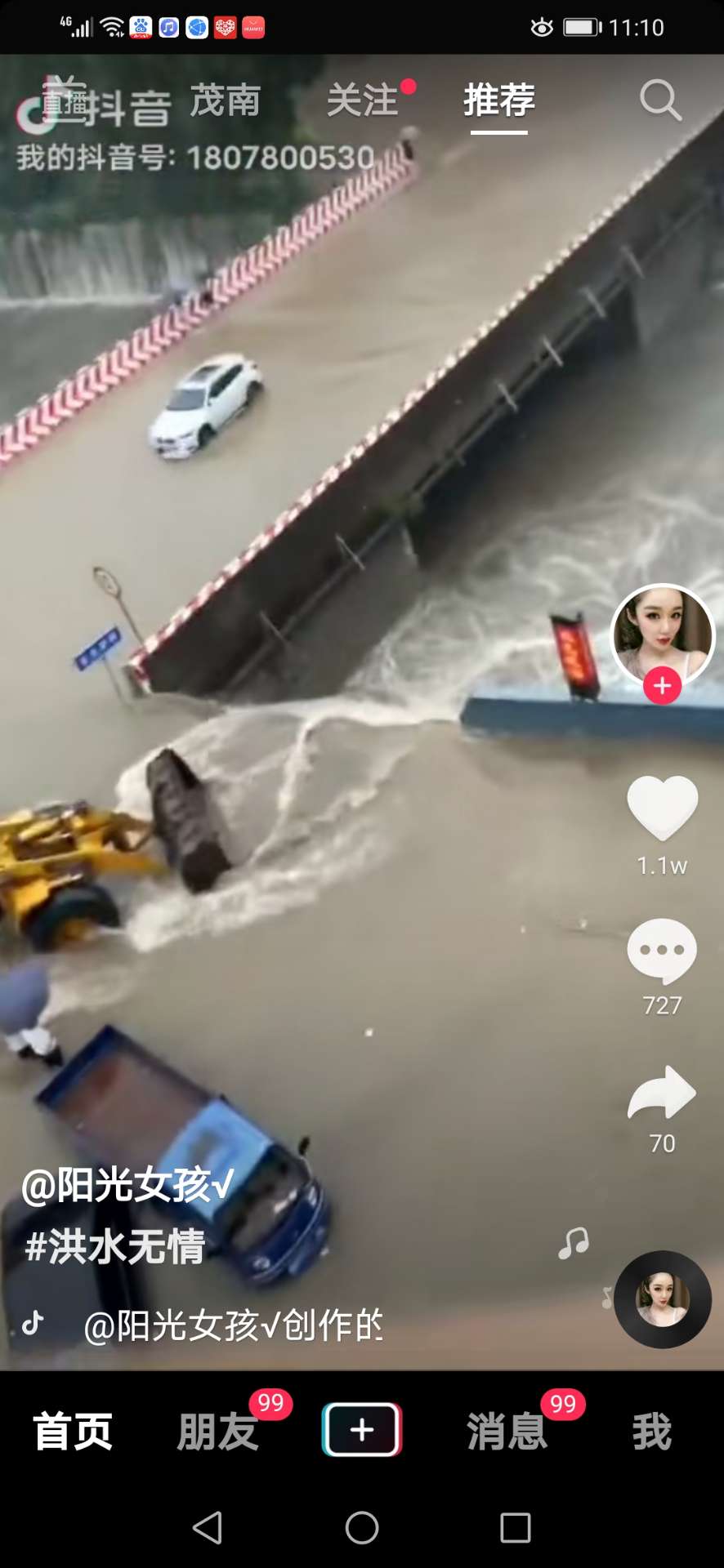
Task: Open the 我 profile tab
Action: [651, 1432]
